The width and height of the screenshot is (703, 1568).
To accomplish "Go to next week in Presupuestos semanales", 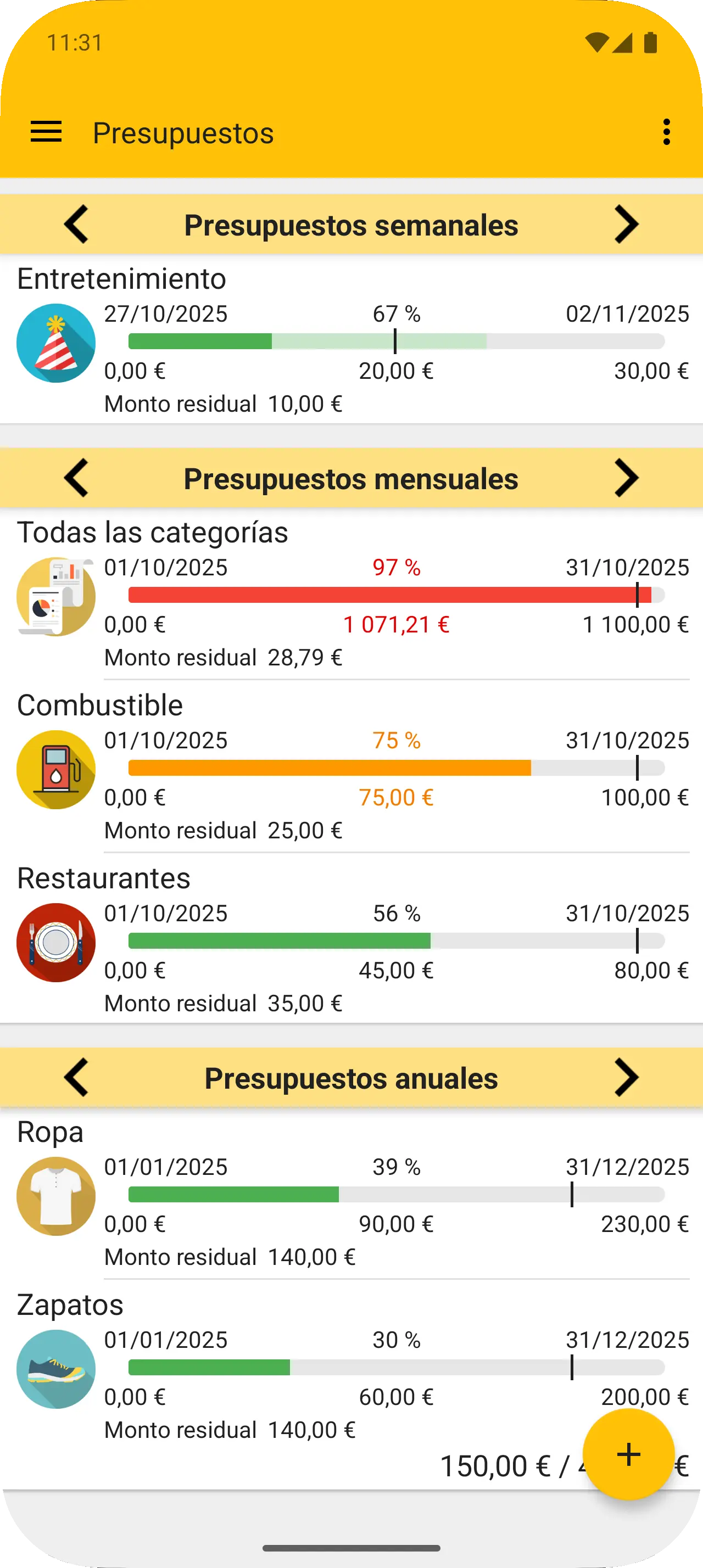I will pos(626,225).
